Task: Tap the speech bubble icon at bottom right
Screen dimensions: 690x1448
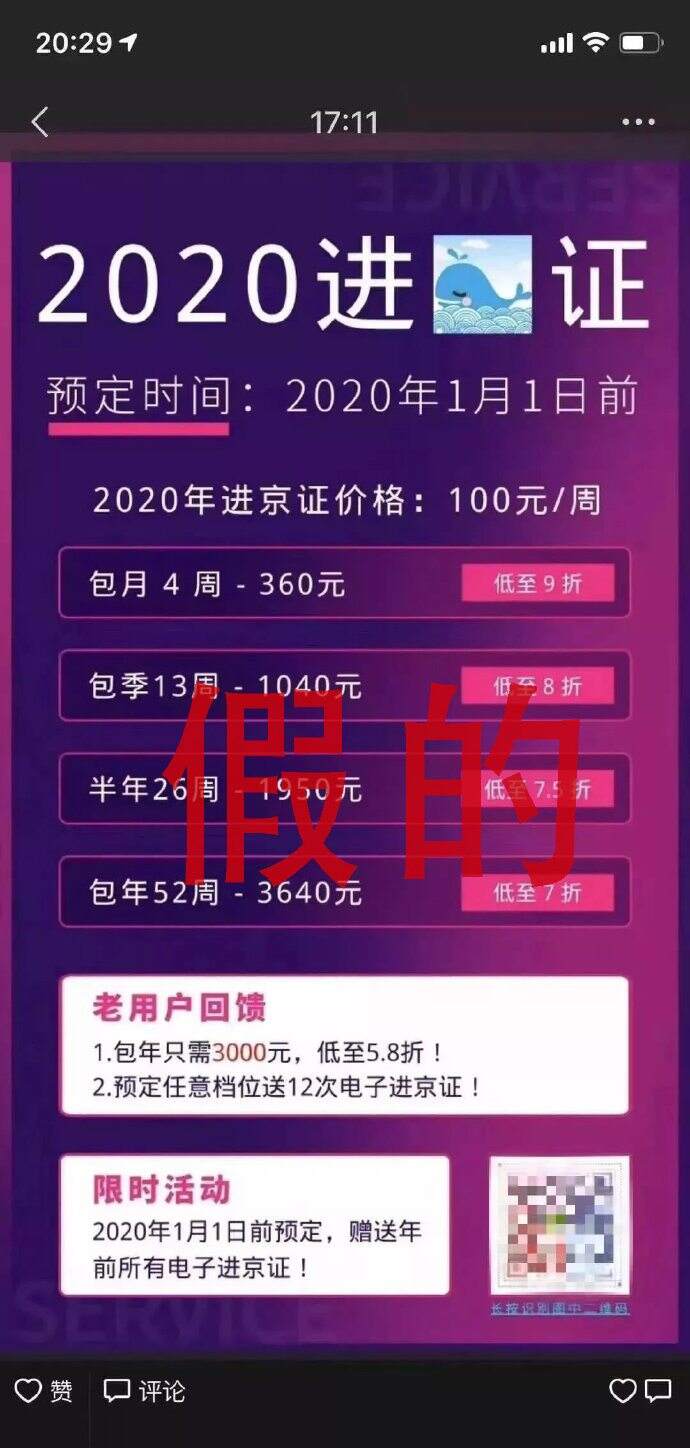Action: pos(658,1391)
